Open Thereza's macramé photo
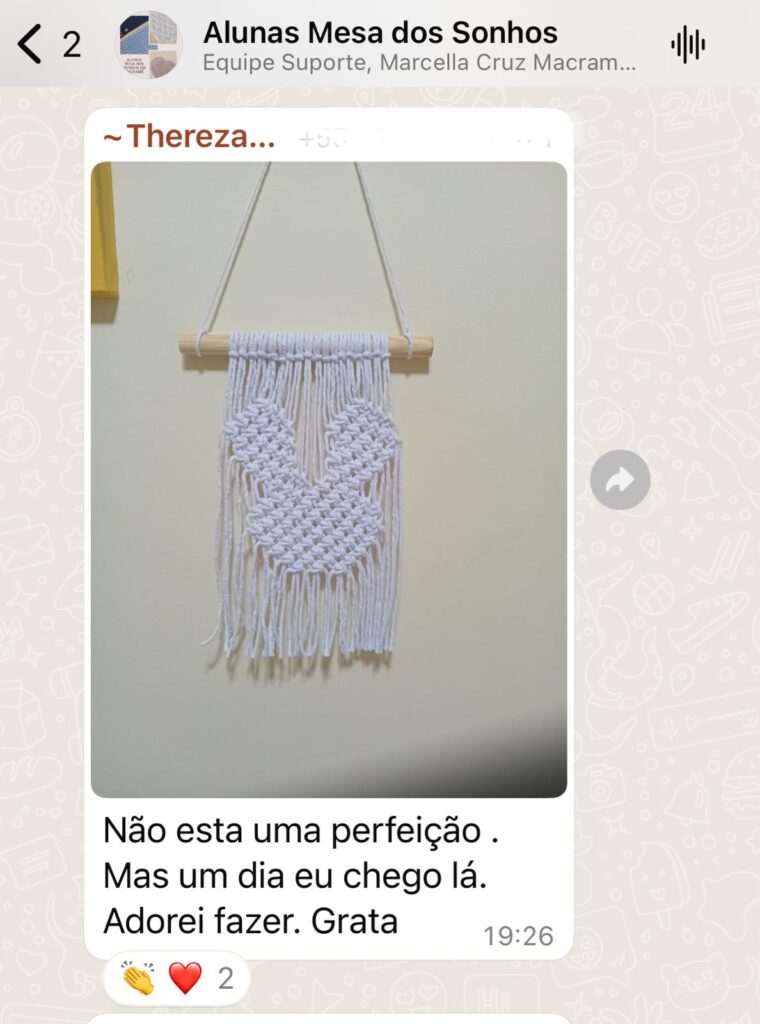Viewport: 760px width, 1024px height. (329, 479)
